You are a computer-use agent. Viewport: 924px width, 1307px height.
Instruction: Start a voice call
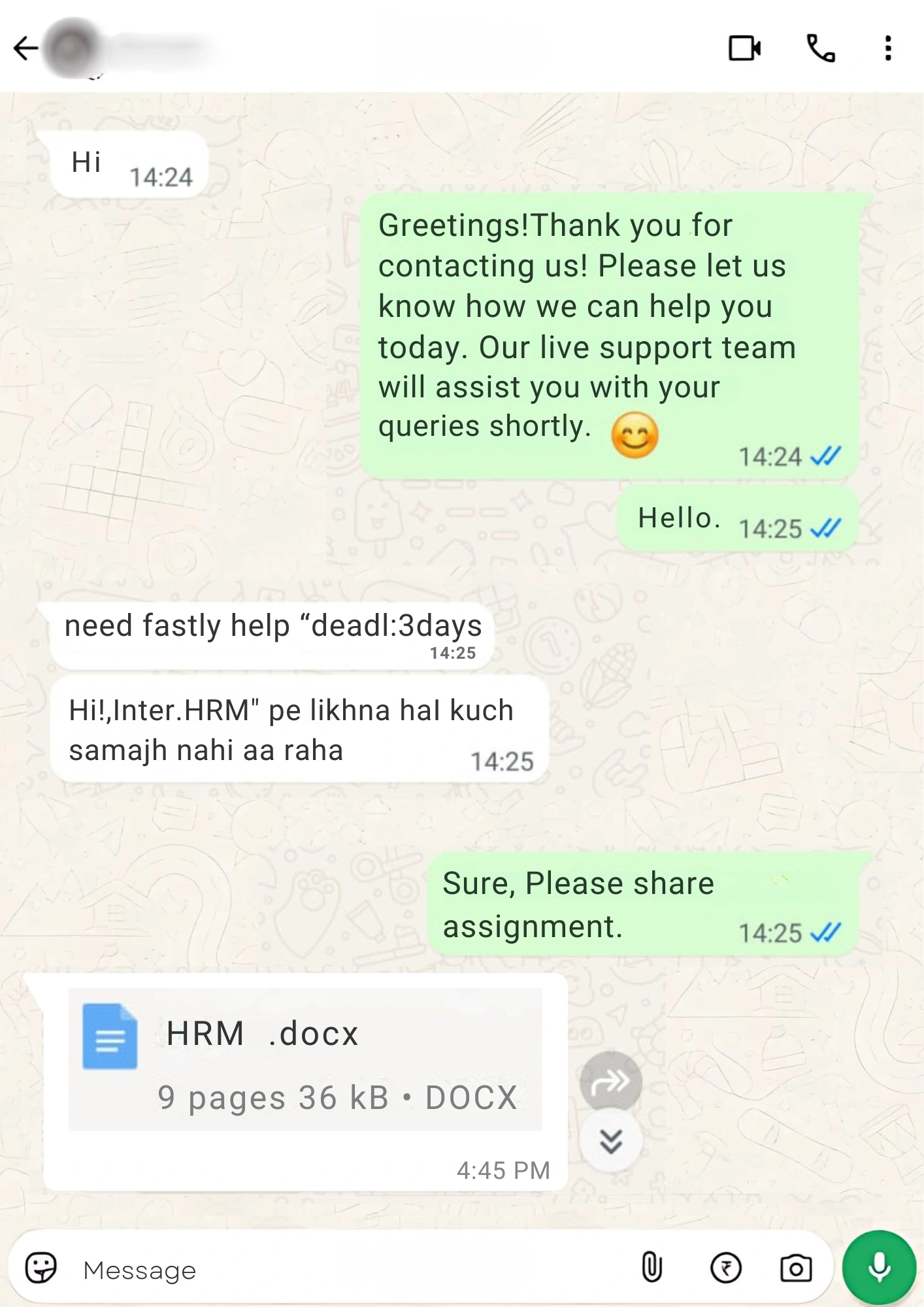[x=820, y=48]
